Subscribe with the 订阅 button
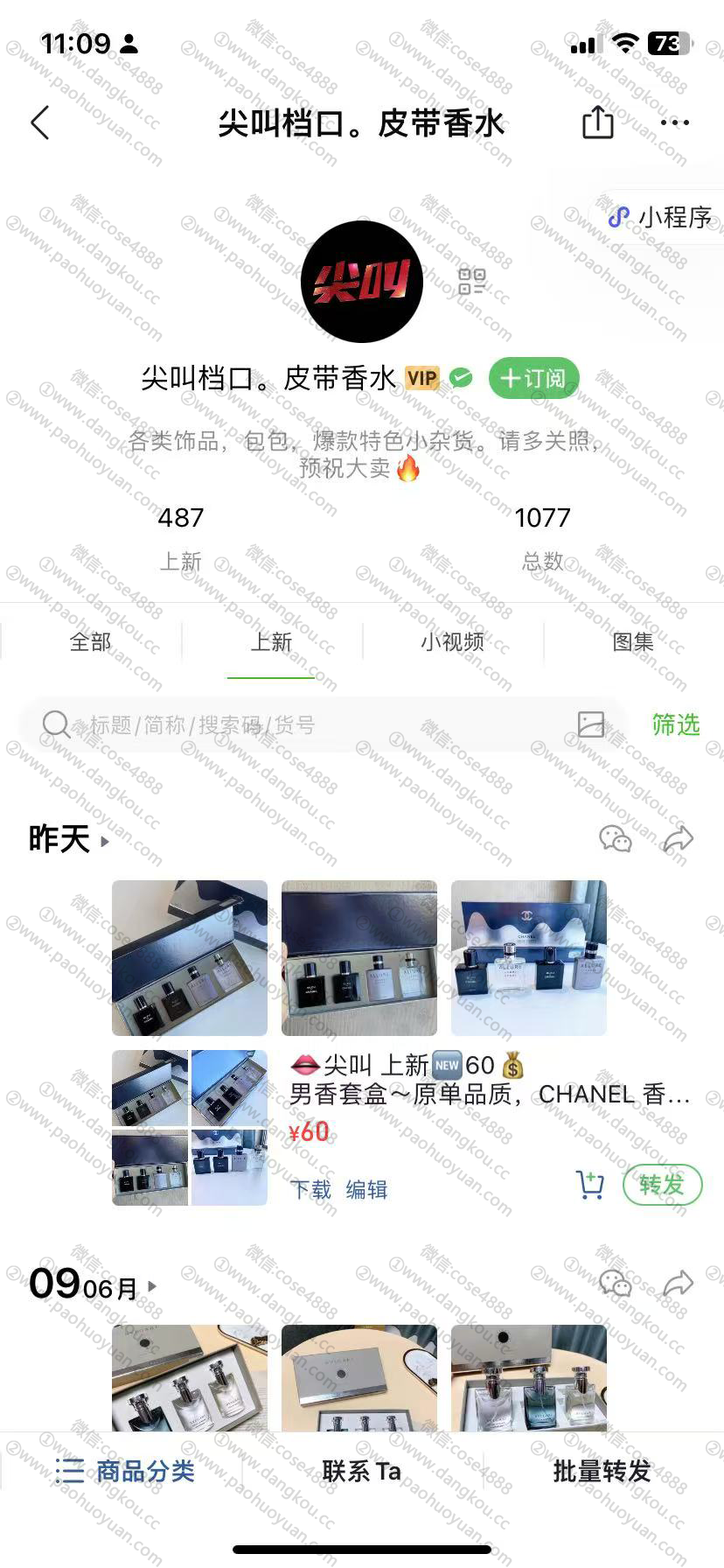 pos(533,378)
